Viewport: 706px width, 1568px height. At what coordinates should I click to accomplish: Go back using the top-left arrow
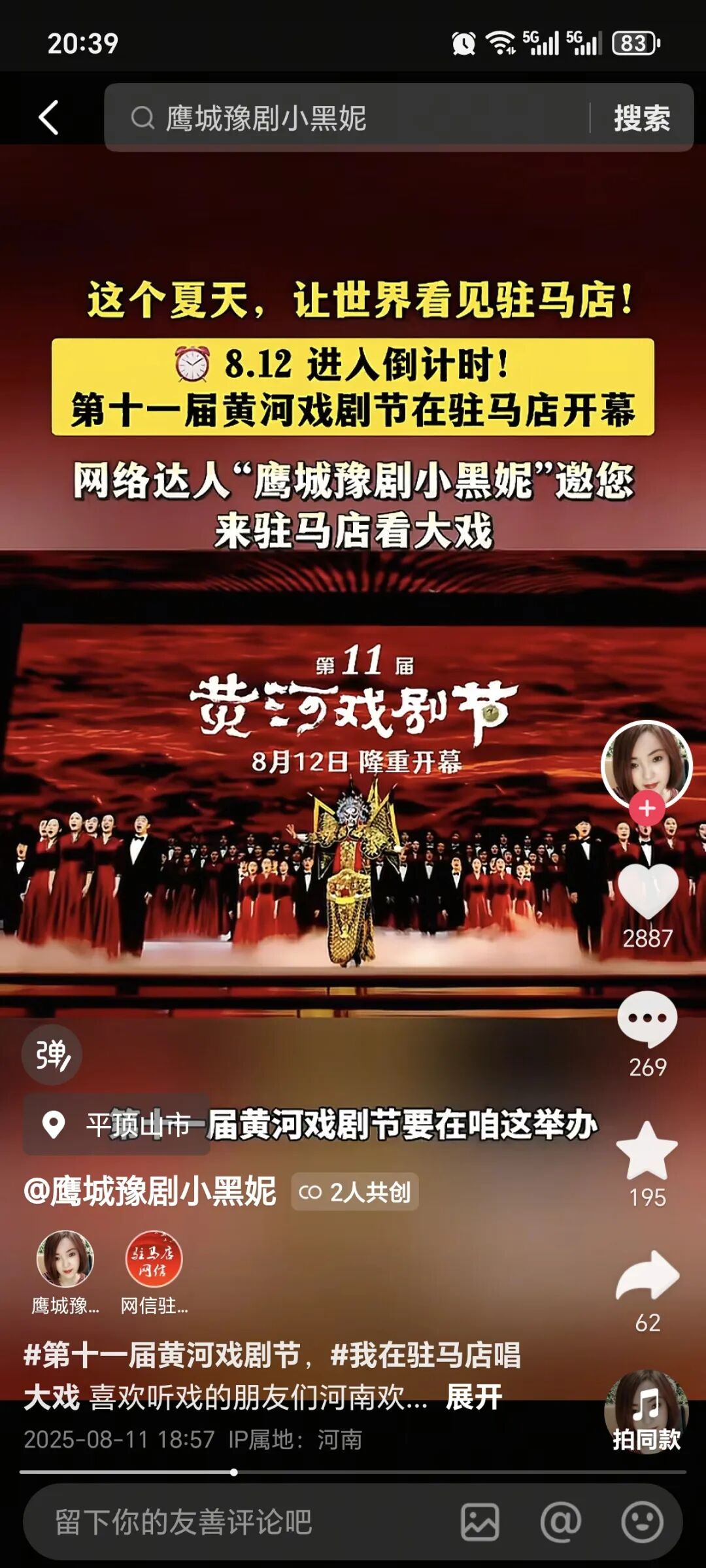click(49, 118)
